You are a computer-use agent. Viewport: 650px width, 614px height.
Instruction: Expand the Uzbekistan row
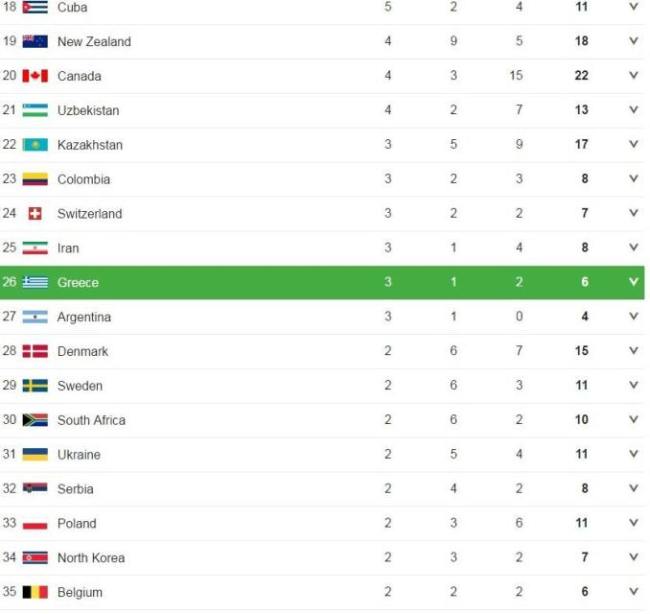pyautogui.click(x=633, y=110)
